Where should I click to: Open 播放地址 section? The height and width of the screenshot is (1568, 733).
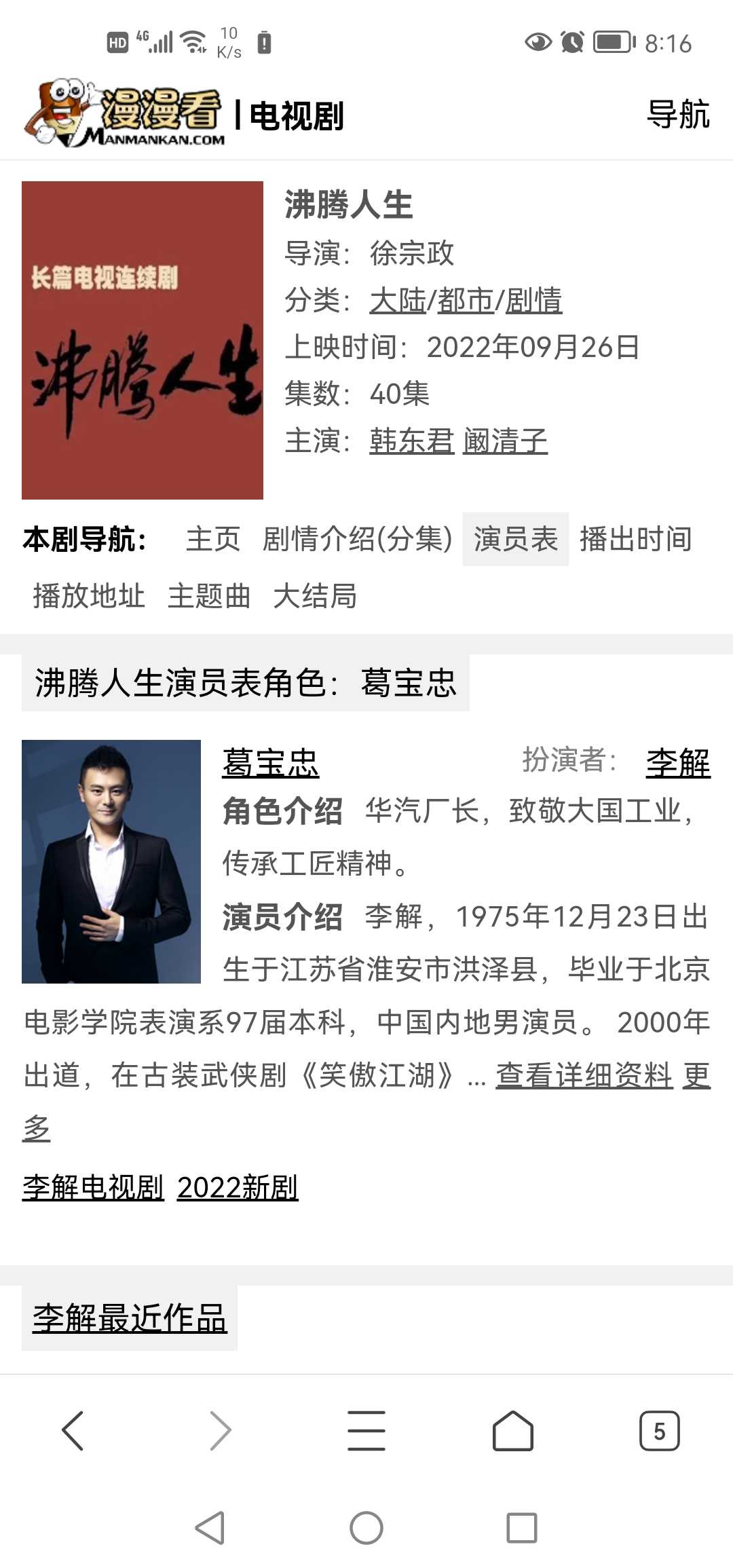tap(89, 596)
